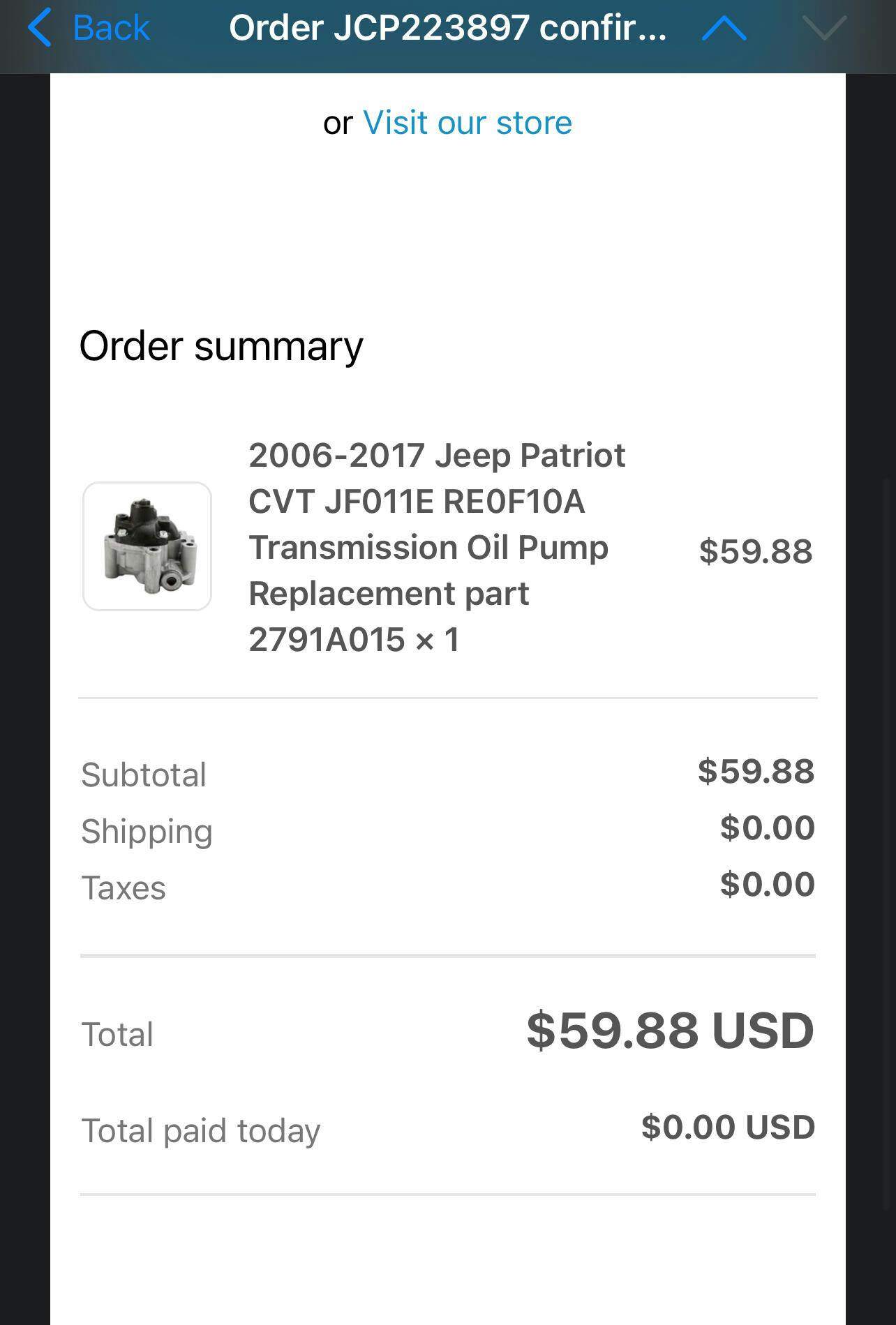Go back to the inbox
Screen dimensions: 896x1325
coord(89,28)
